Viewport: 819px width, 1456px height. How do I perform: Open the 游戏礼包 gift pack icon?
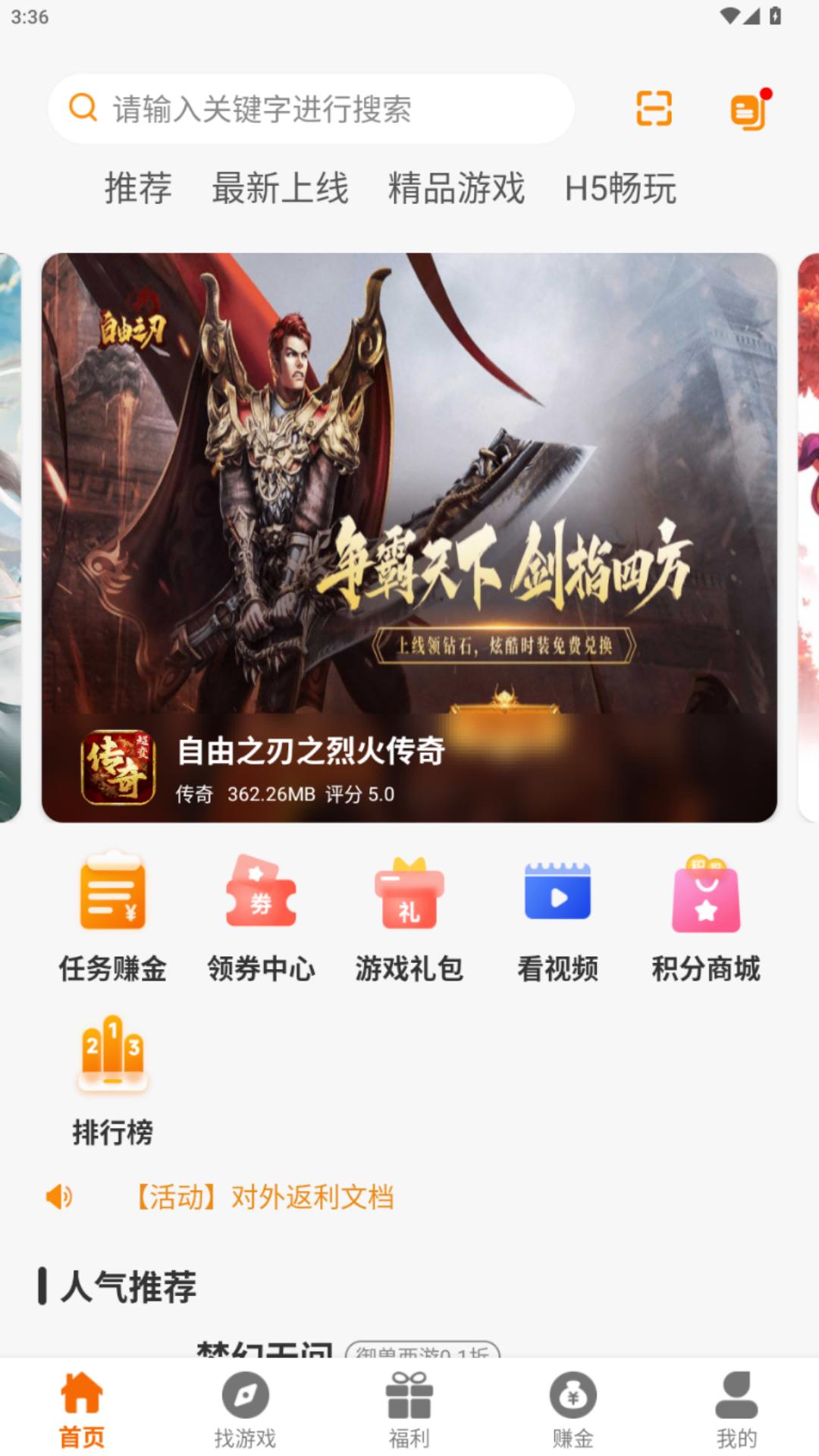pyautogui.click(x=408, y=915)
